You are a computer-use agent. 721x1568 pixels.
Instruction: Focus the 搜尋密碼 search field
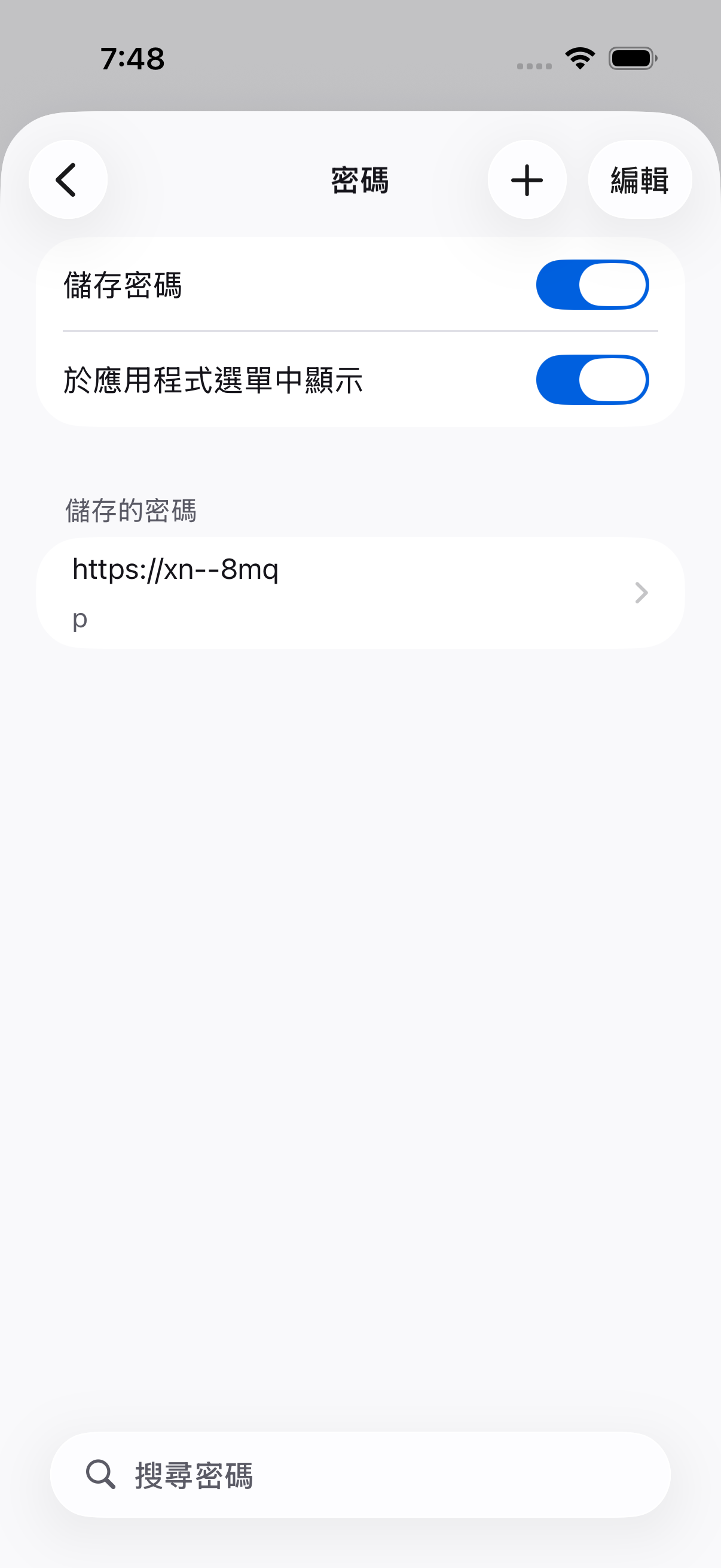(360, 1474)
